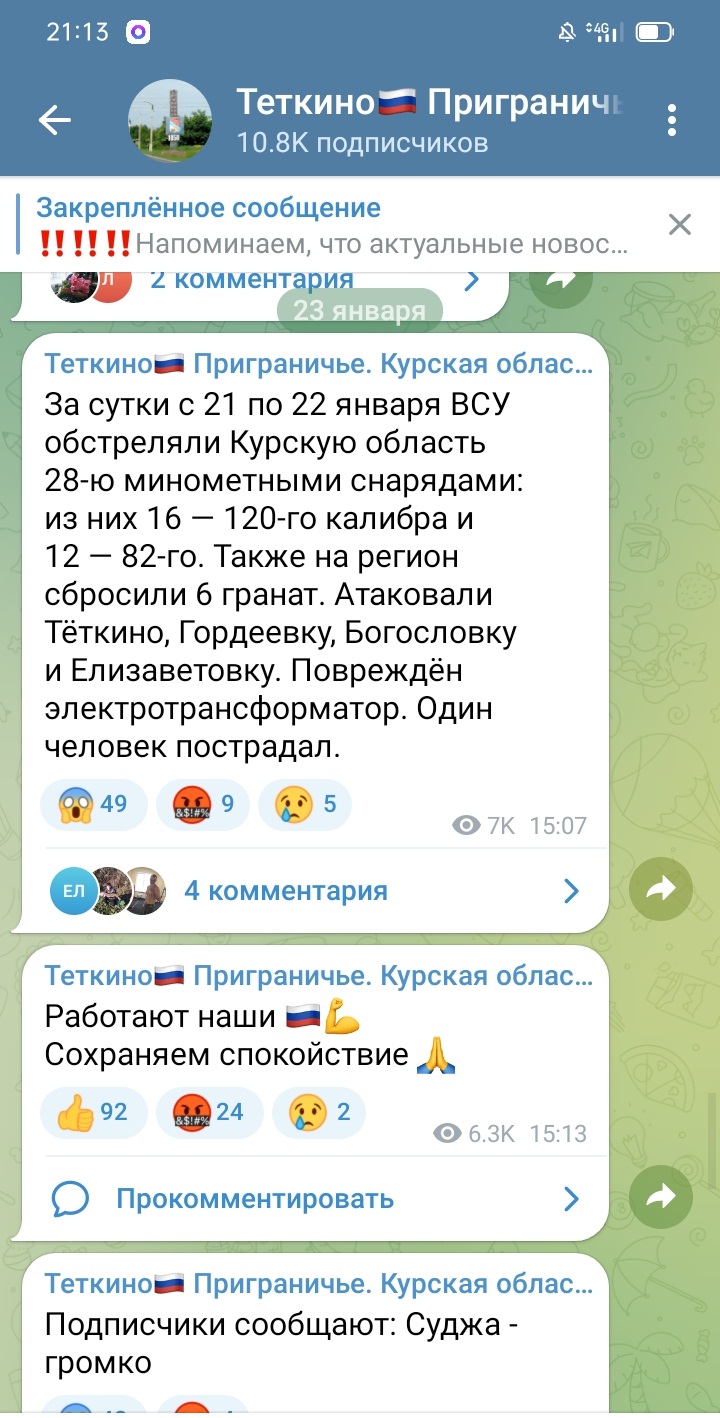The width and height of the screenshot is (720, 1418).
Task: Tap the crying reaction showing 2
Action: (x=319, y=1113)
